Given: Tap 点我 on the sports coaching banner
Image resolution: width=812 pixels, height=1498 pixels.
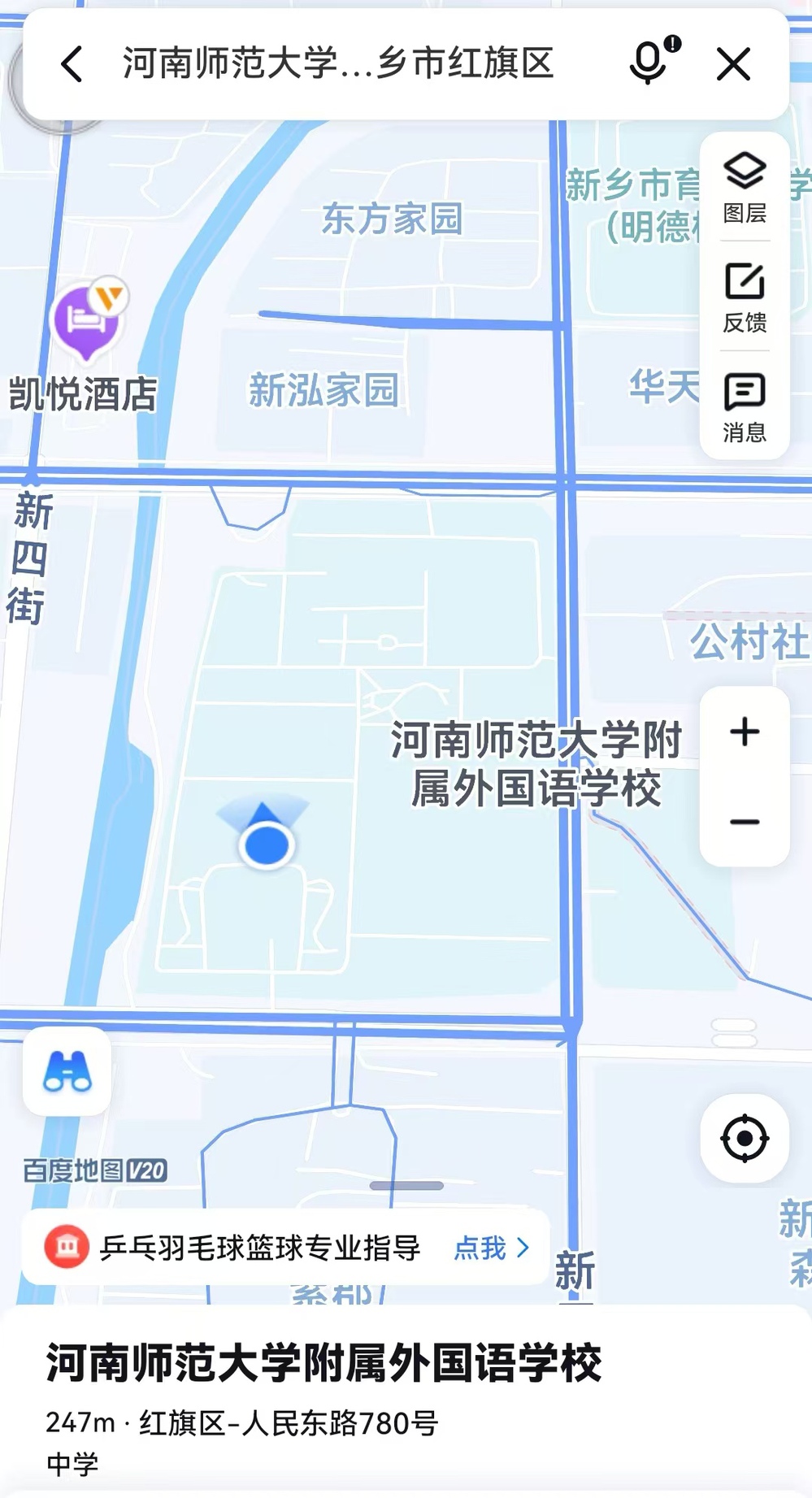Looking at the screenshot, I should click(x=491, y=1248).
